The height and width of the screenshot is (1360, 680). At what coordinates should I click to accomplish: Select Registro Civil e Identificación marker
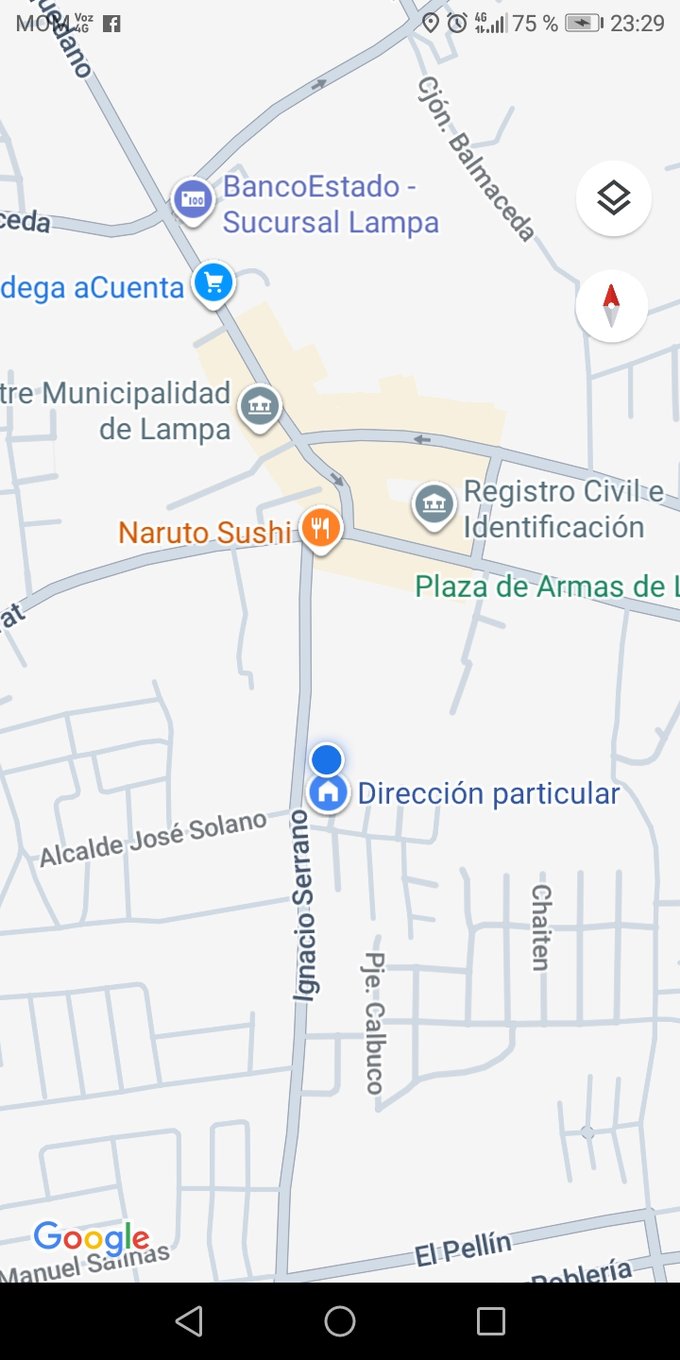(x=434, y=504)
